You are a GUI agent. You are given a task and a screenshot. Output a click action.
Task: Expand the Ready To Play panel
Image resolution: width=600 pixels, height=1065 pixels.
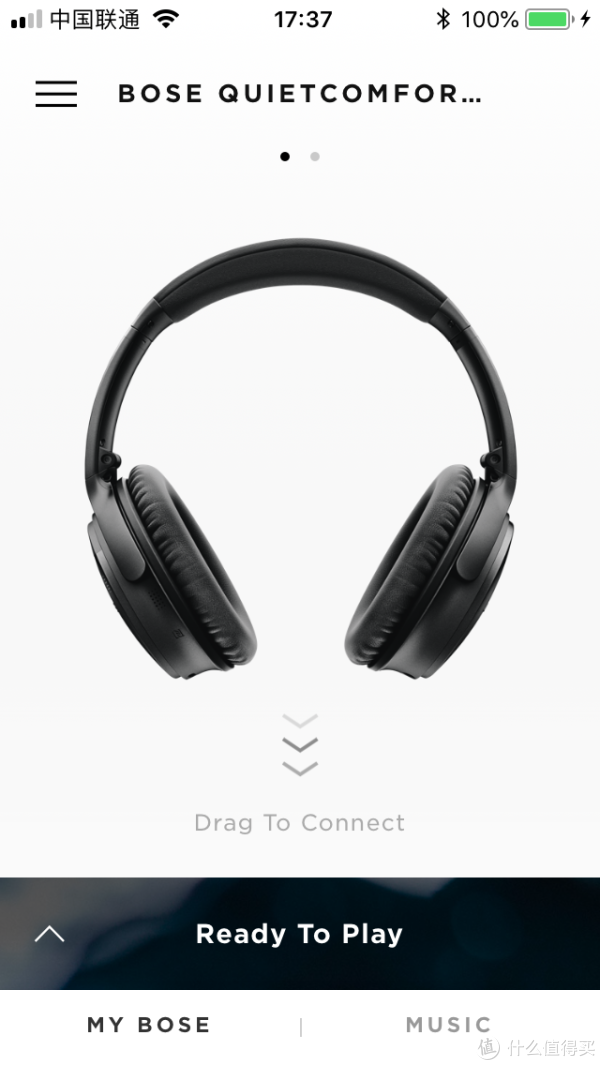(49, 934)
